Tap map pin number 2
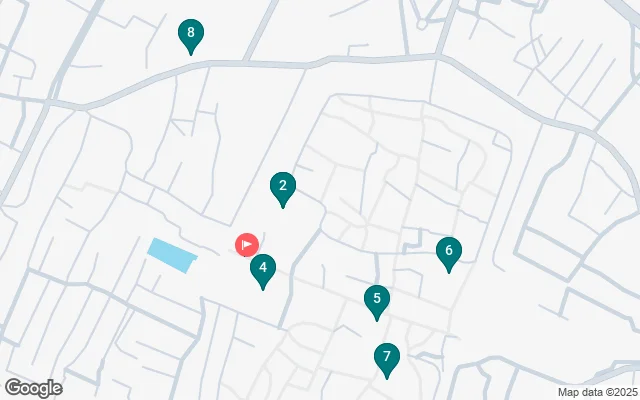640x400 pixels. click(283, 186)
